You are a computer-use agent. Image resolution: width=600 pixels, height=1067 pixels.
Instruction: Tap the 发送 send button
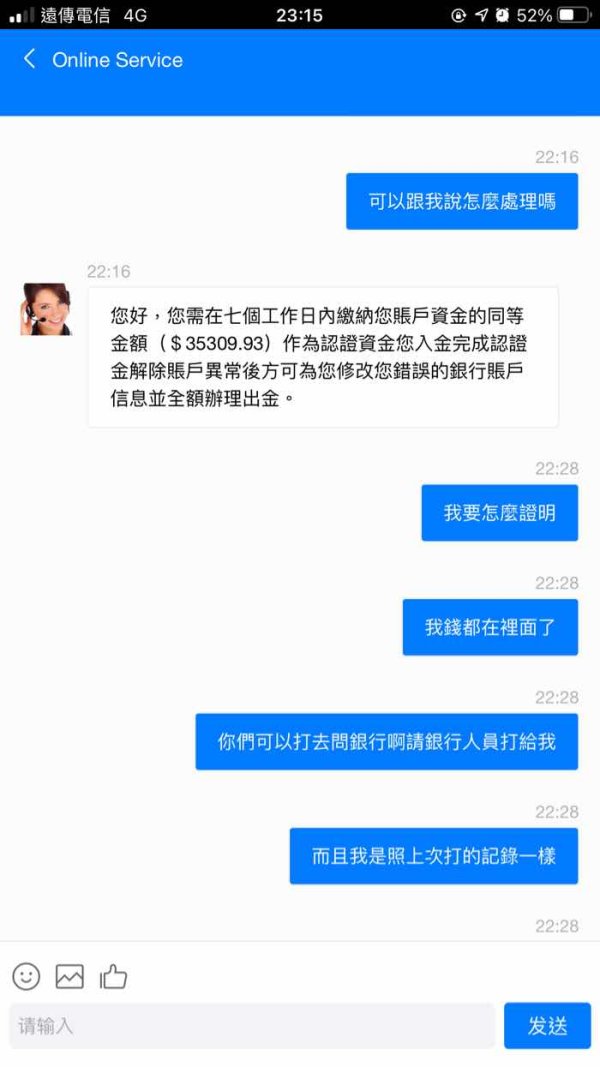point(548,1025)
